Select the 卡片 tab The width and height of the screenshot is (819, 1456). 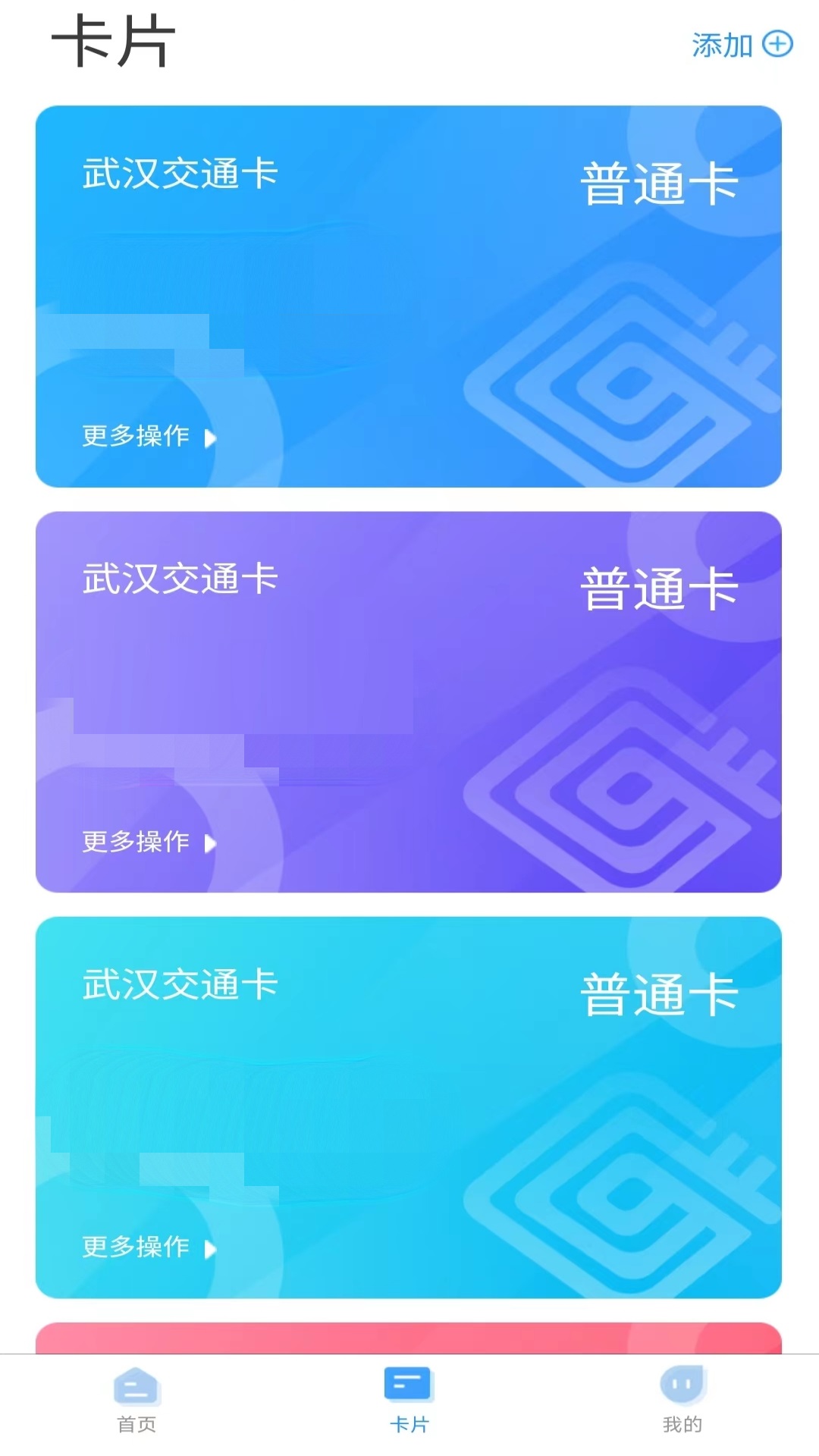pos(409,1400)
